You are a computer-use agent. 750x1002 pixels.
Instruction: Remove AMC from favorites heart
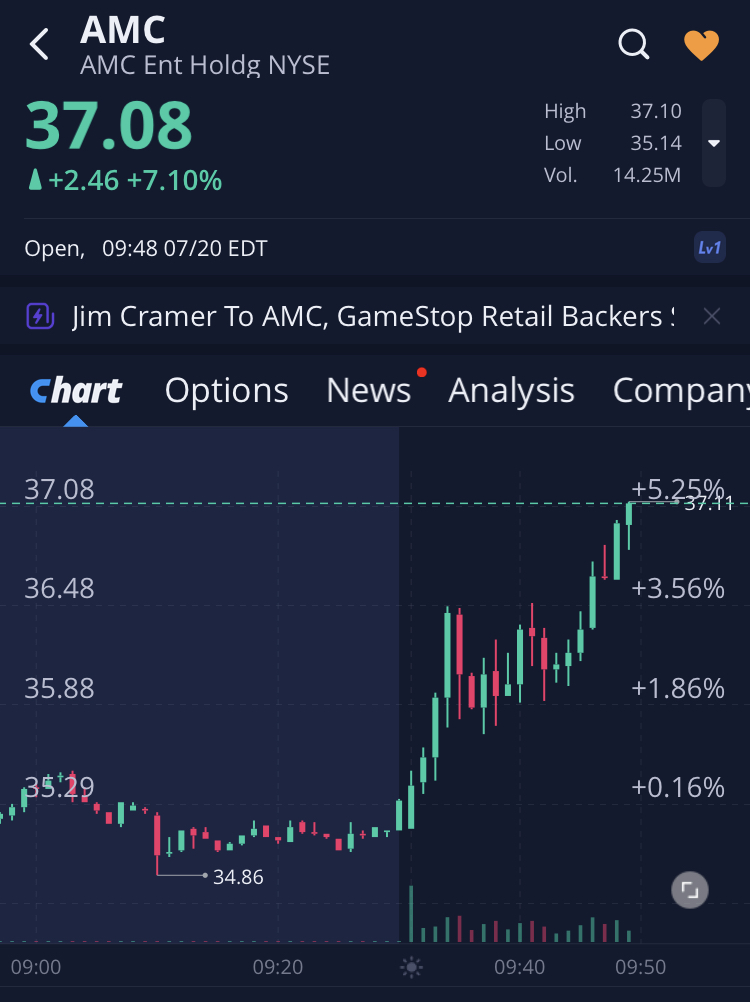click(701, 45)
